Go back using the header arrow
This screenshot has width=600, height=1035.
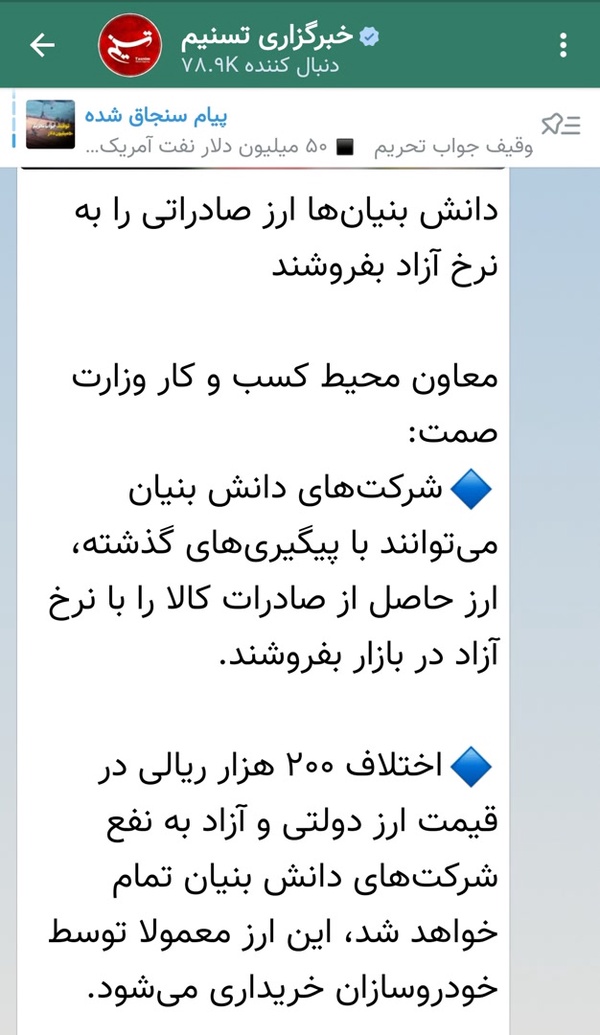pyautogui.click(x=42, y=45)
